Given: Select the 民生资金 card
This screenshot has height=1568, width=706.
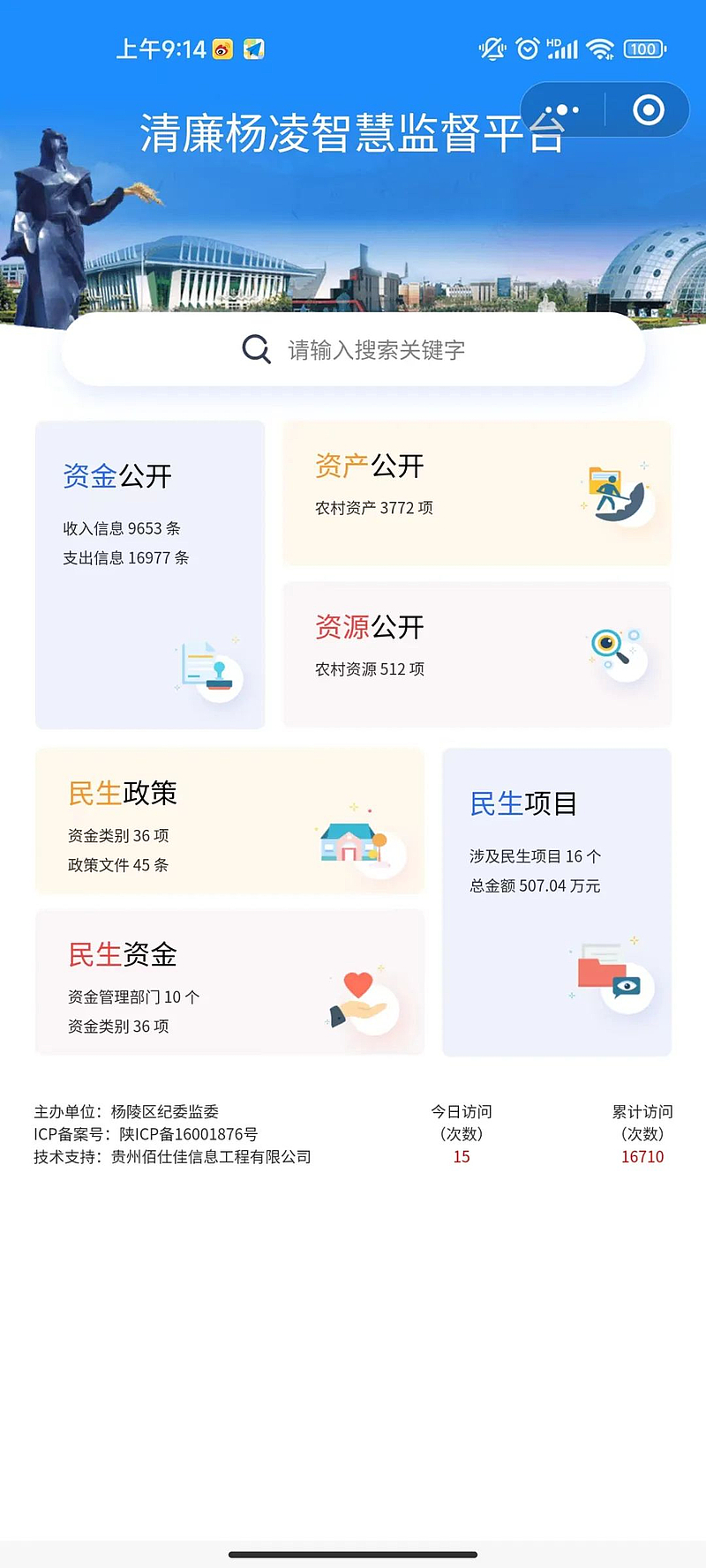Looking at the screenshot, I should tap(229, 982).
